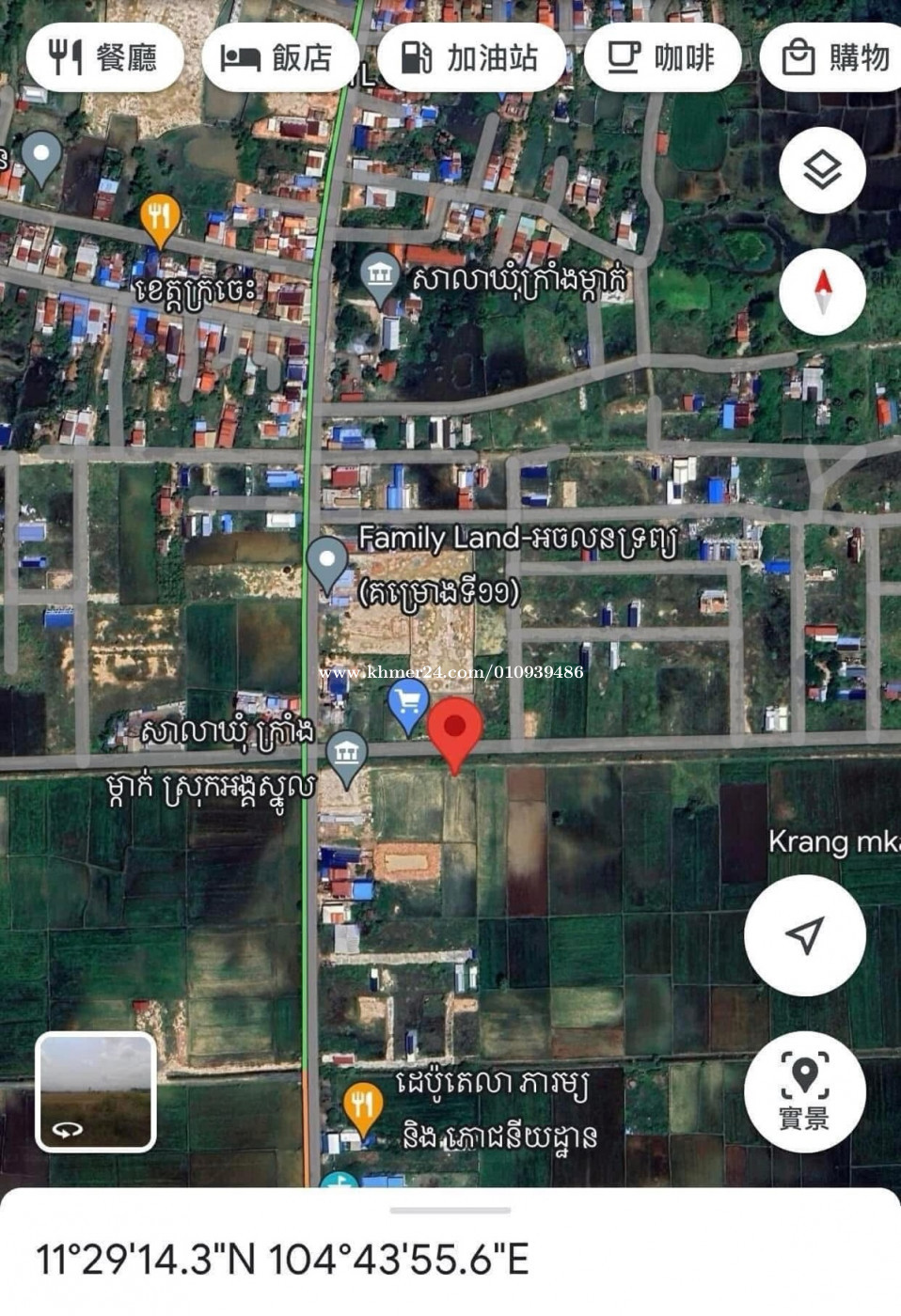
Task: Open the ខេត្តក្រចេះ restaurant pin
Action: coord(160,218)
